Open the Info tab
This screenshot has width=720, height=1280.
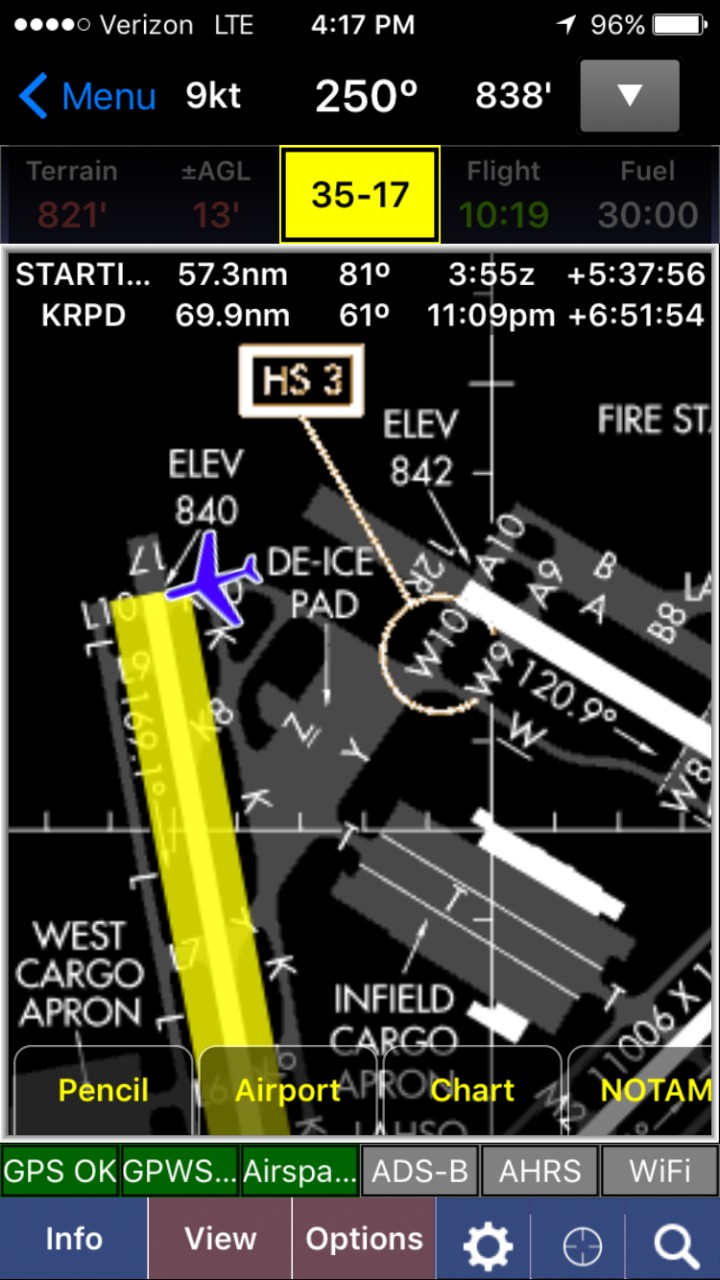[74, 1239]
